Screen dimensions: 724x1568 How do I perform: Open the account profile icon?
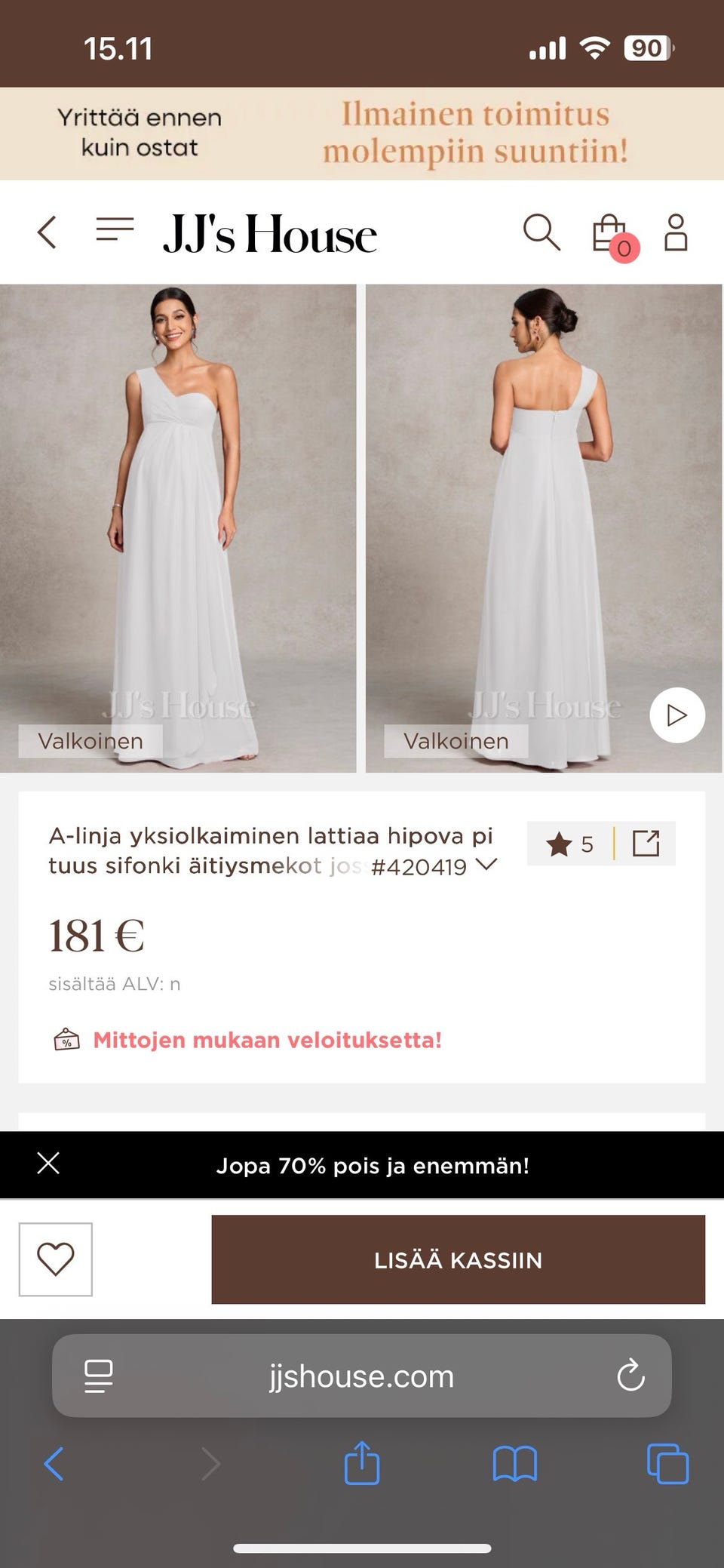coord(675,232)
